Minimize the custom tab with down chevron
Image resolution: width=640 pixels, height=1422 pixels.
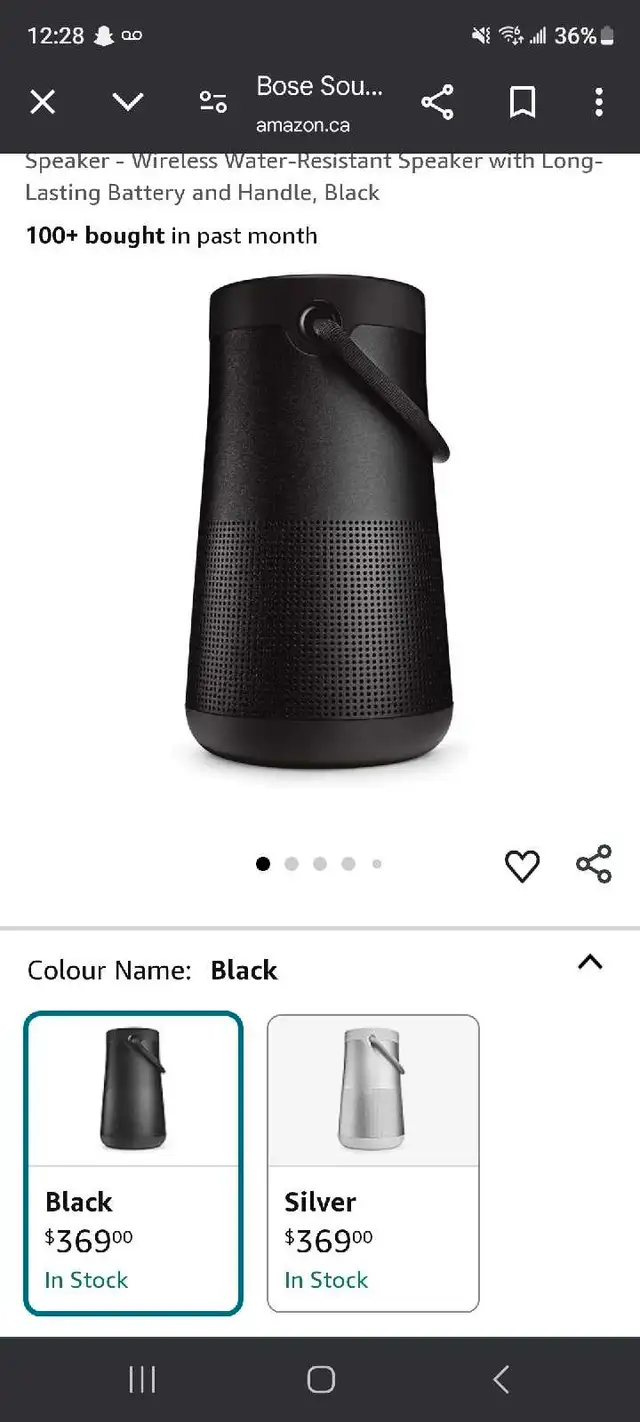pos(128,102)
